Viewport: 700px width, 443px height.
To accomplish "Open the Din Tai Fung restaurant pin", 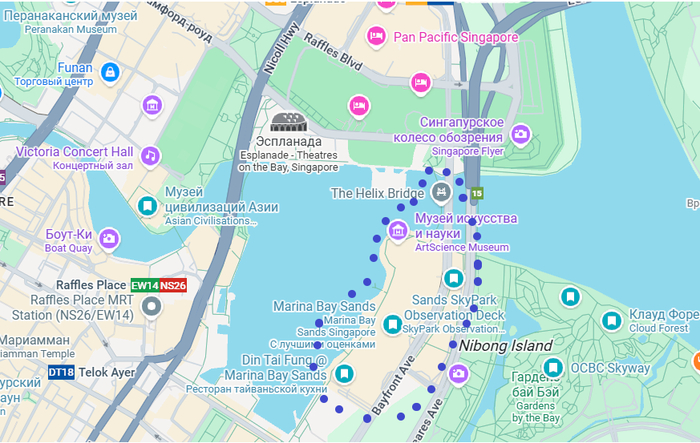I will [x=344, y=374].
